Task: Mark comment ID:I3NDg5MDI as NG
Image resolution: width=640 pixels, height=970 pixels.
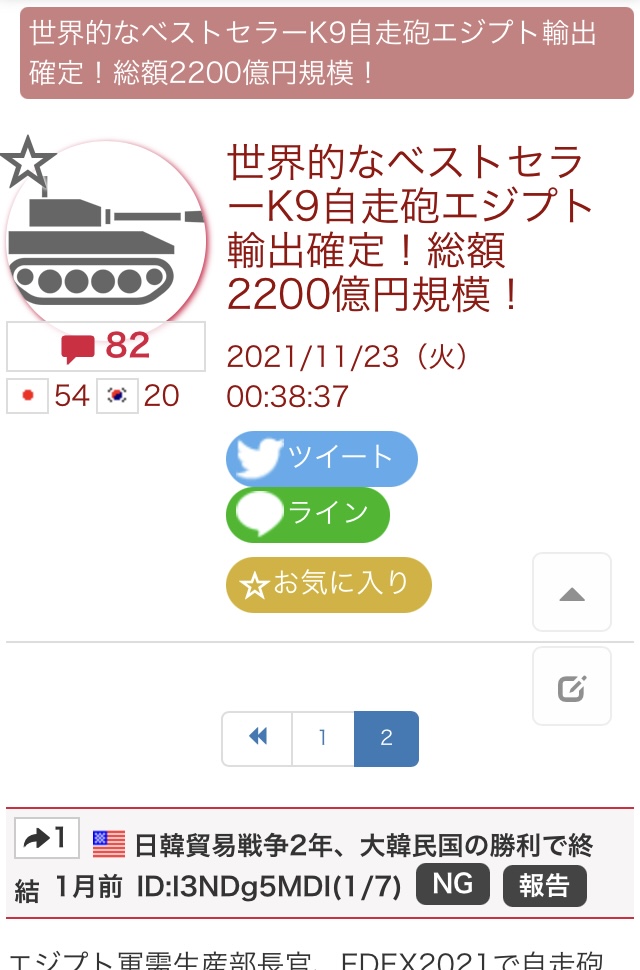Action: [x=453, y=884]
